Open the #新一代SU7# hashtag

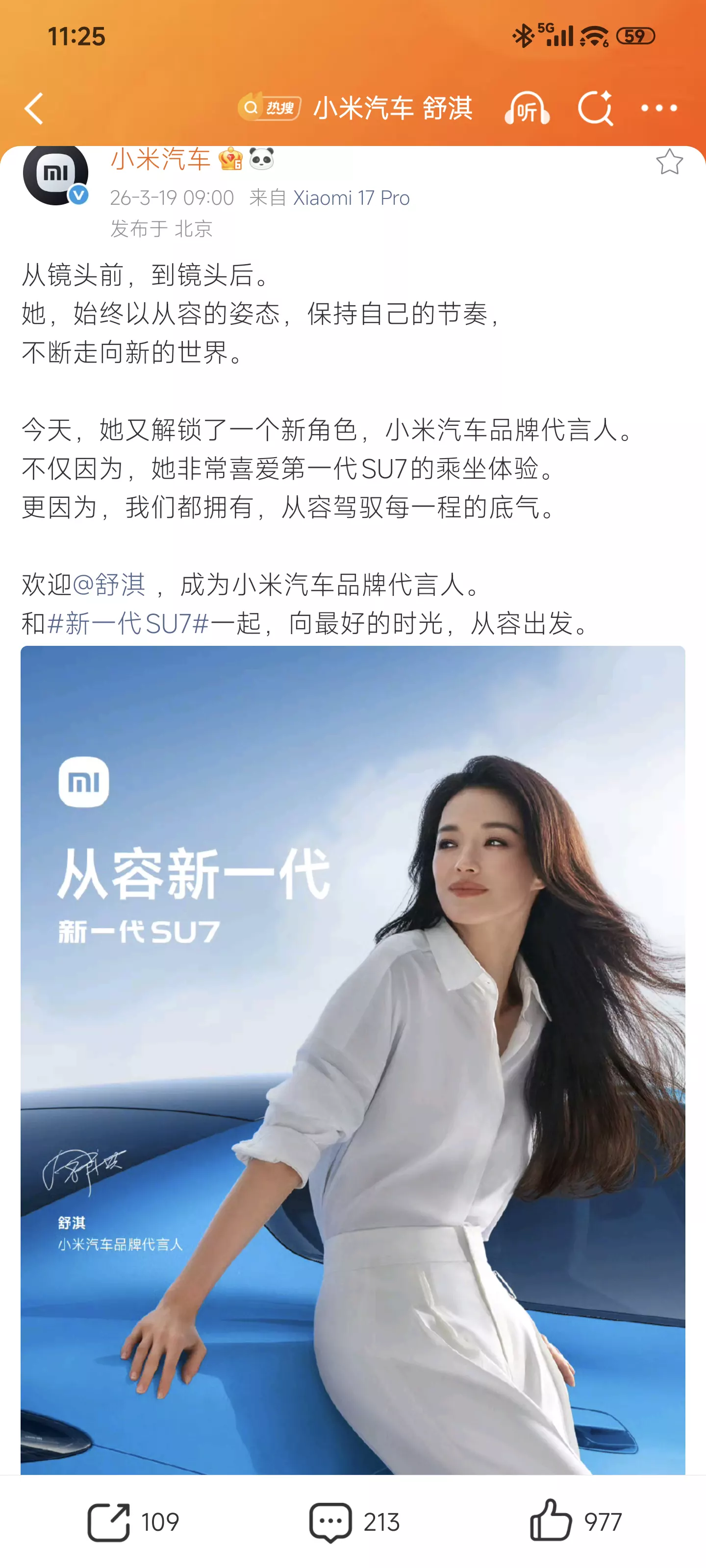pos(128,623)
